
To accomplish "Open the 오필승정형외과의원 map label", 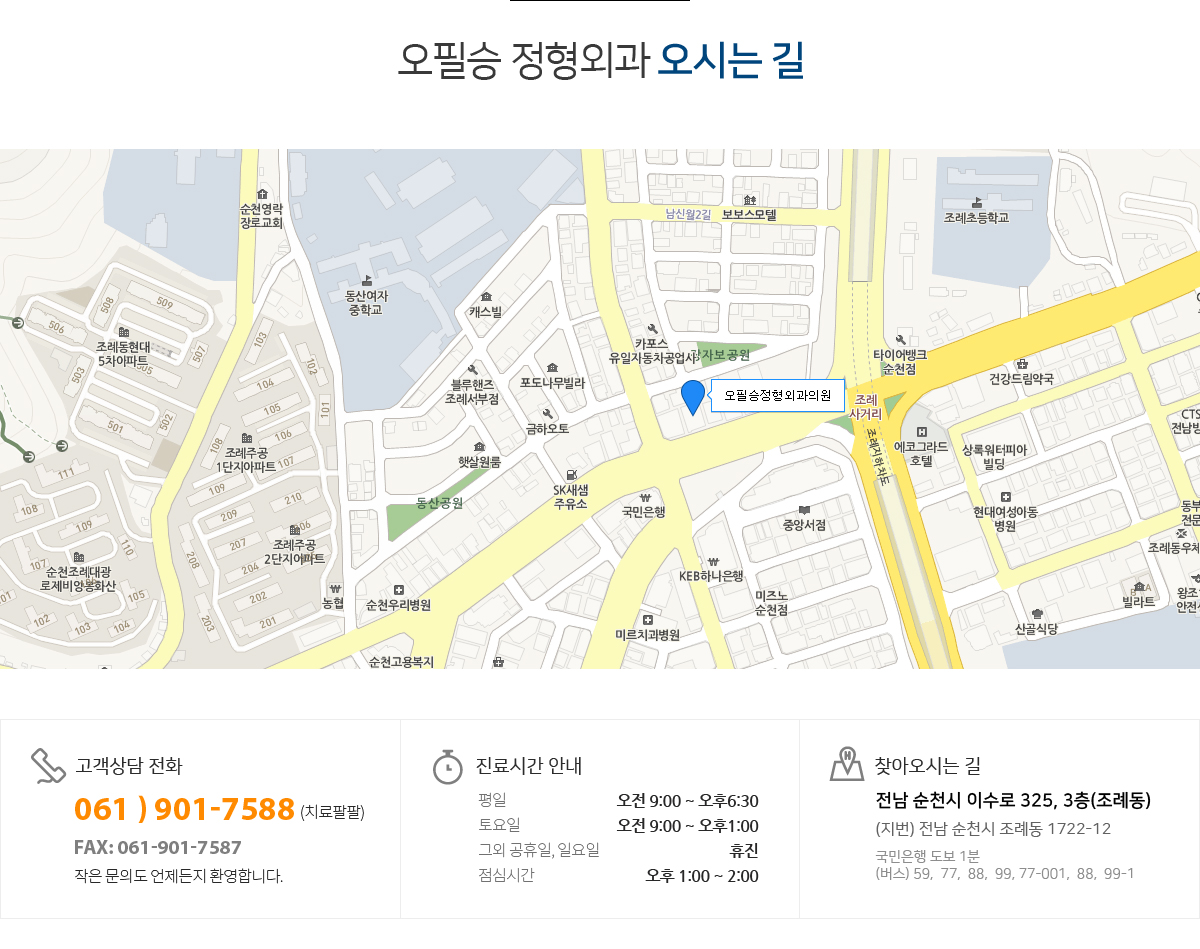I will pyautogui.click(x=777, y=395).
